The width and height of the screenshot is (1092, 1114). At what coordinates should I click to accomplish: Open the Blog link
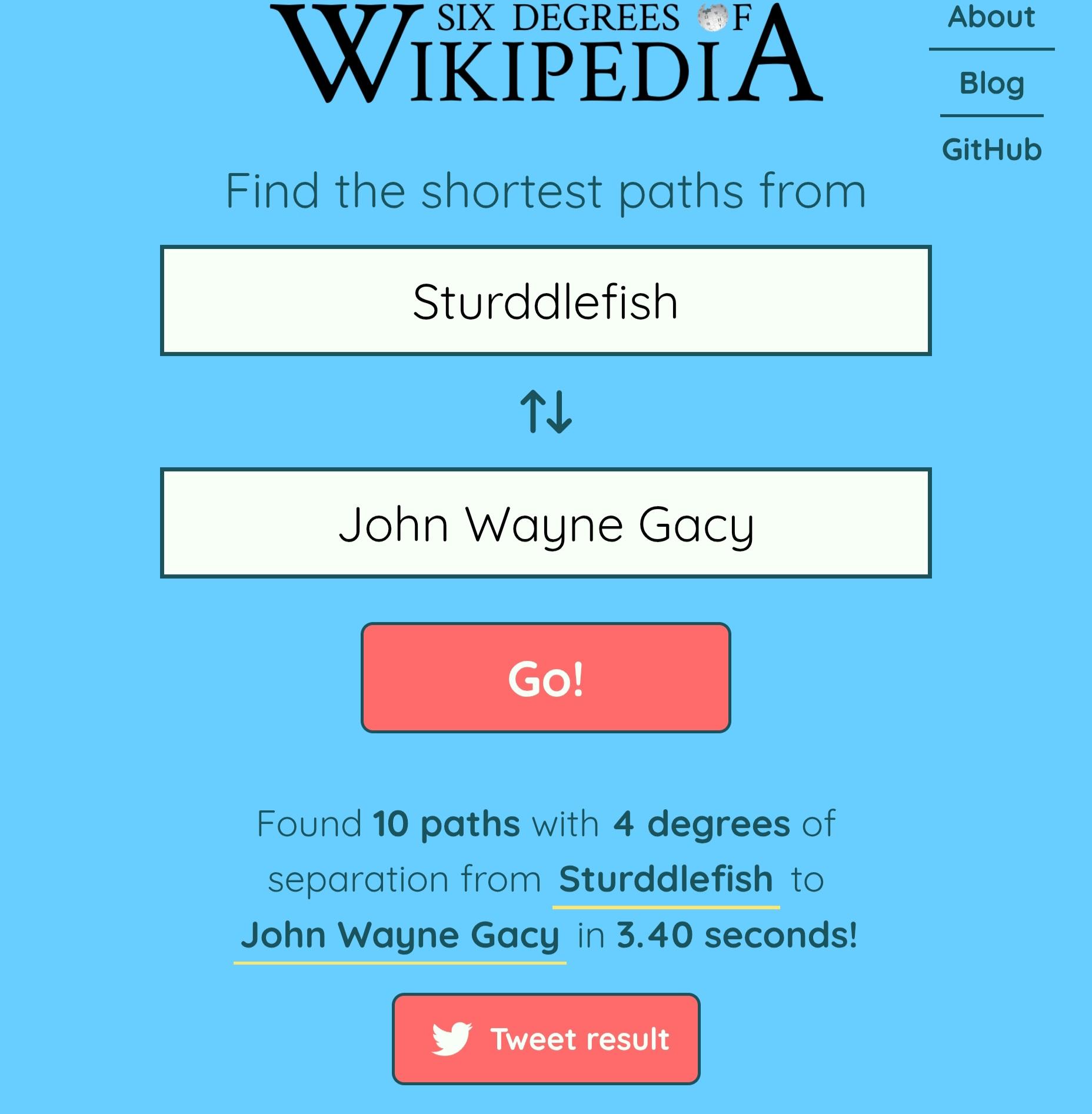991,84
